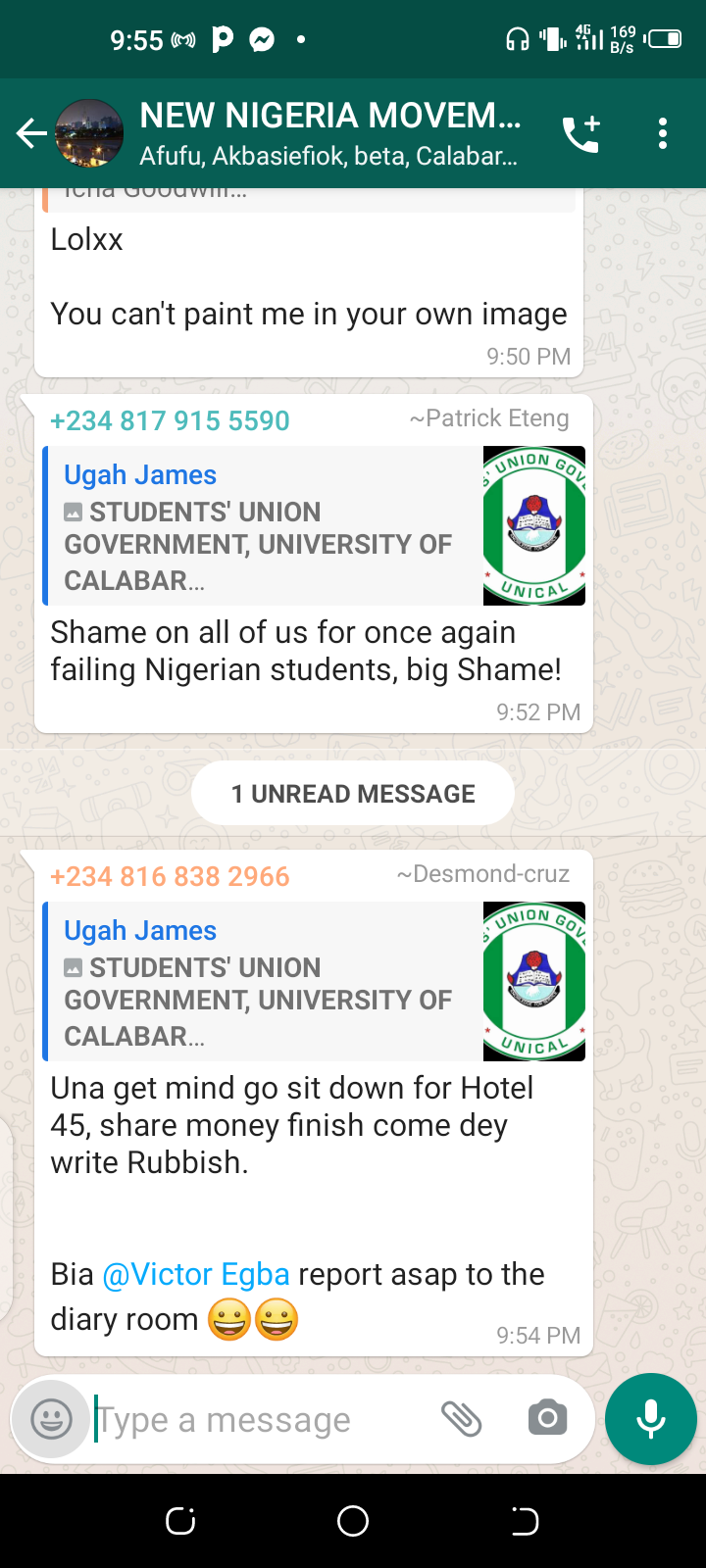Screen dimensions: 706x1568
Task: Tap the voice message microphone
Action: coord(651,1419)
